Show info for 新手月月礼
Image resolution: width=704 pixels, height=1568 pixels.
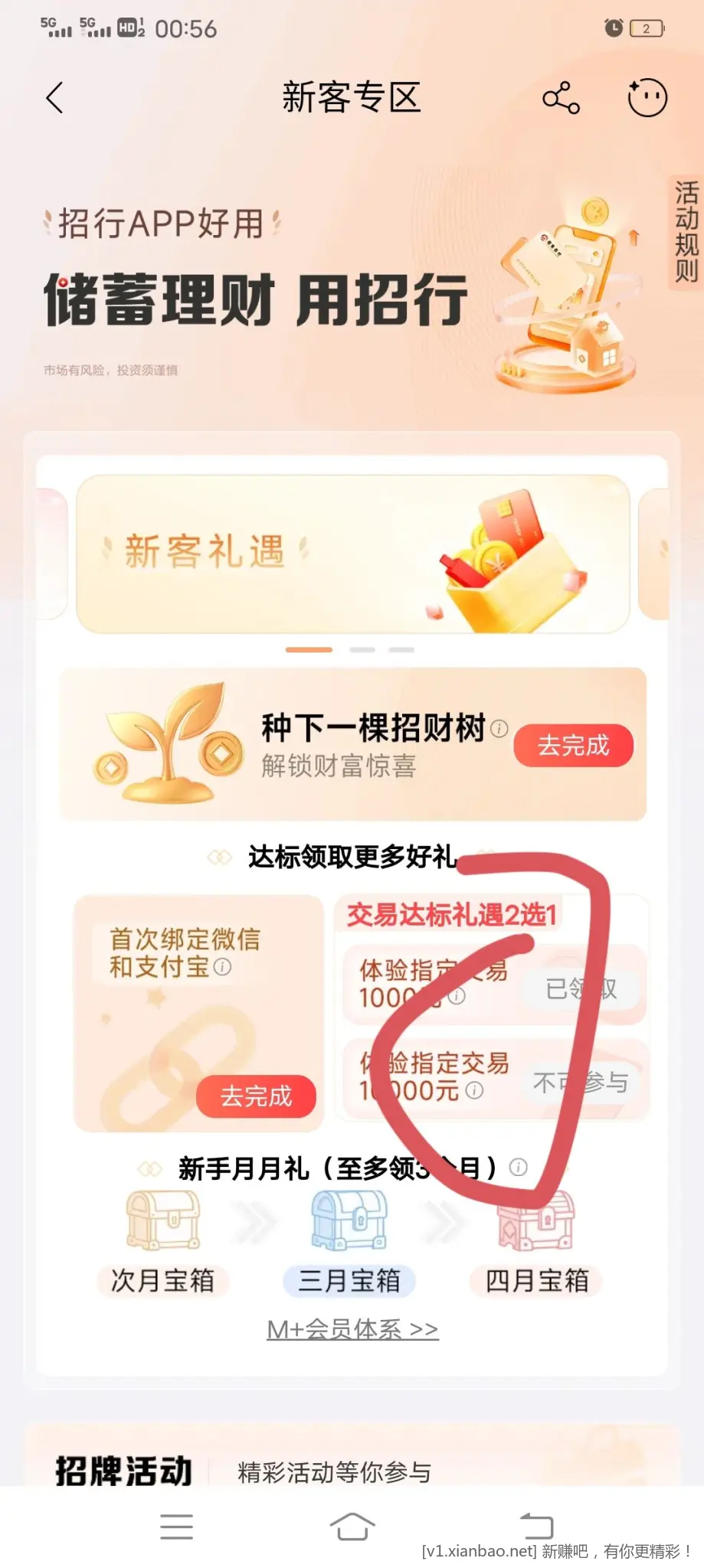(519, 1168)
